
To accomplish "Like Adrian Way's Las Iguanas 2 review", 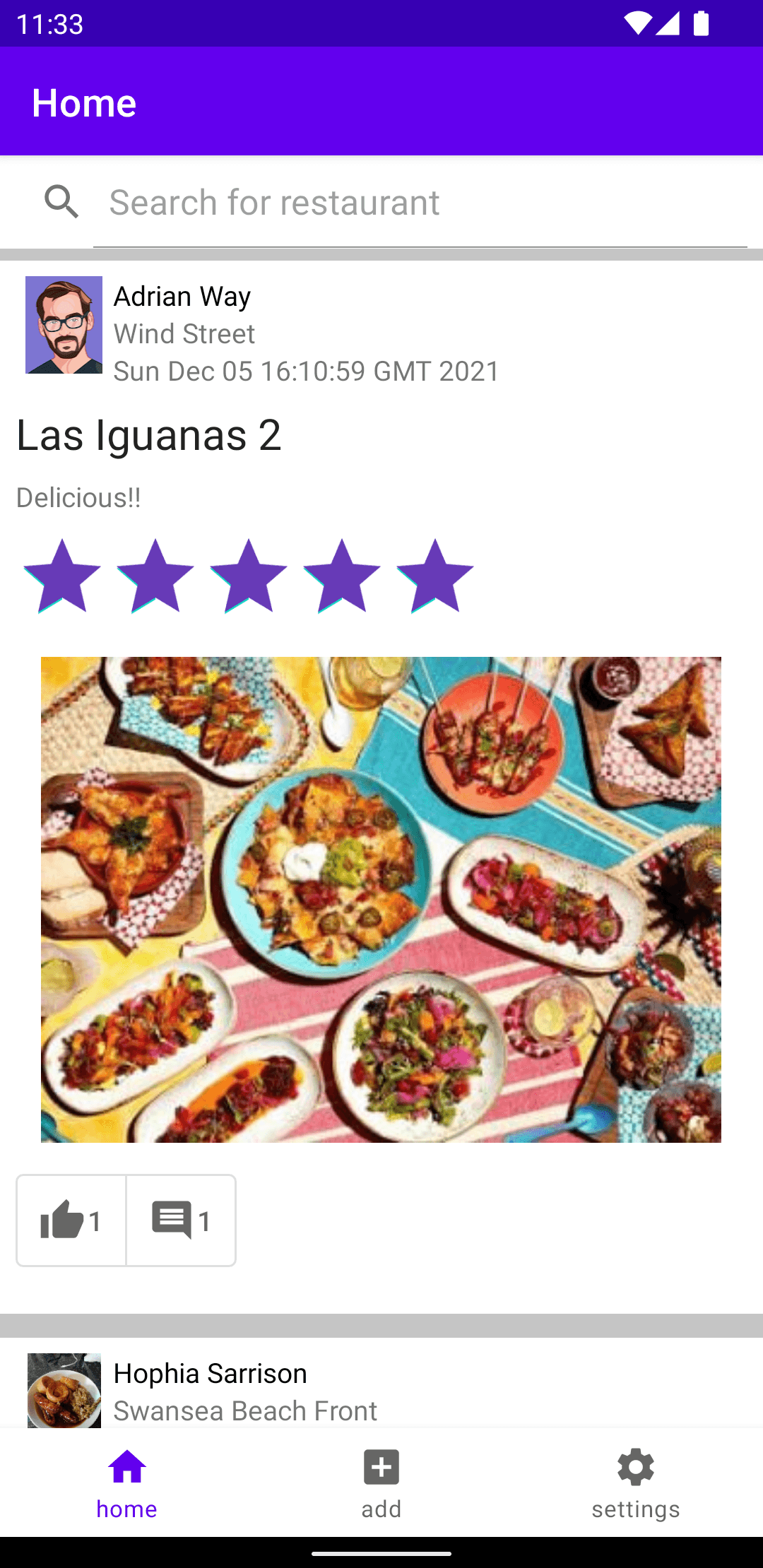I will (x=71, y=1220).
